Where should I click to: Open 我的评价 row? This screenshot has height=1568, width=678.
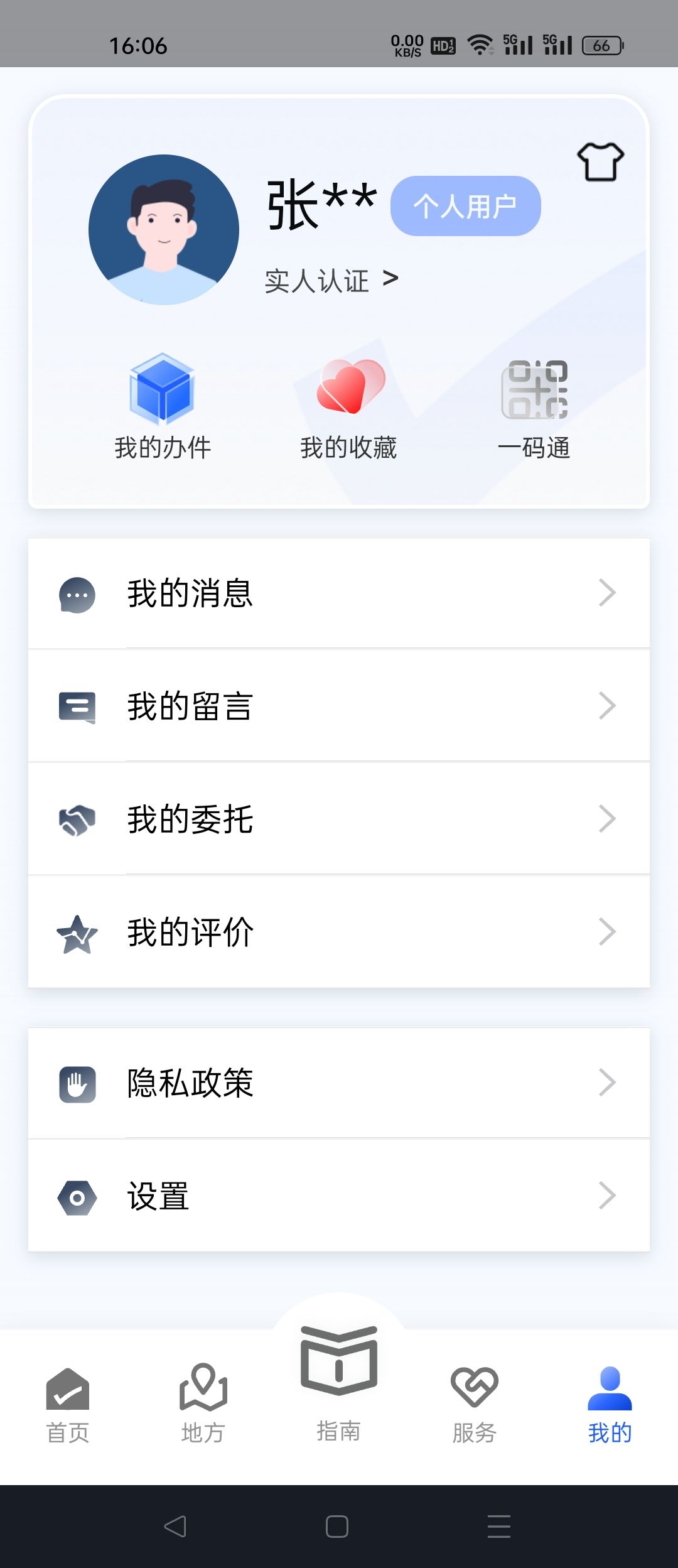click(x=339, y=932)
